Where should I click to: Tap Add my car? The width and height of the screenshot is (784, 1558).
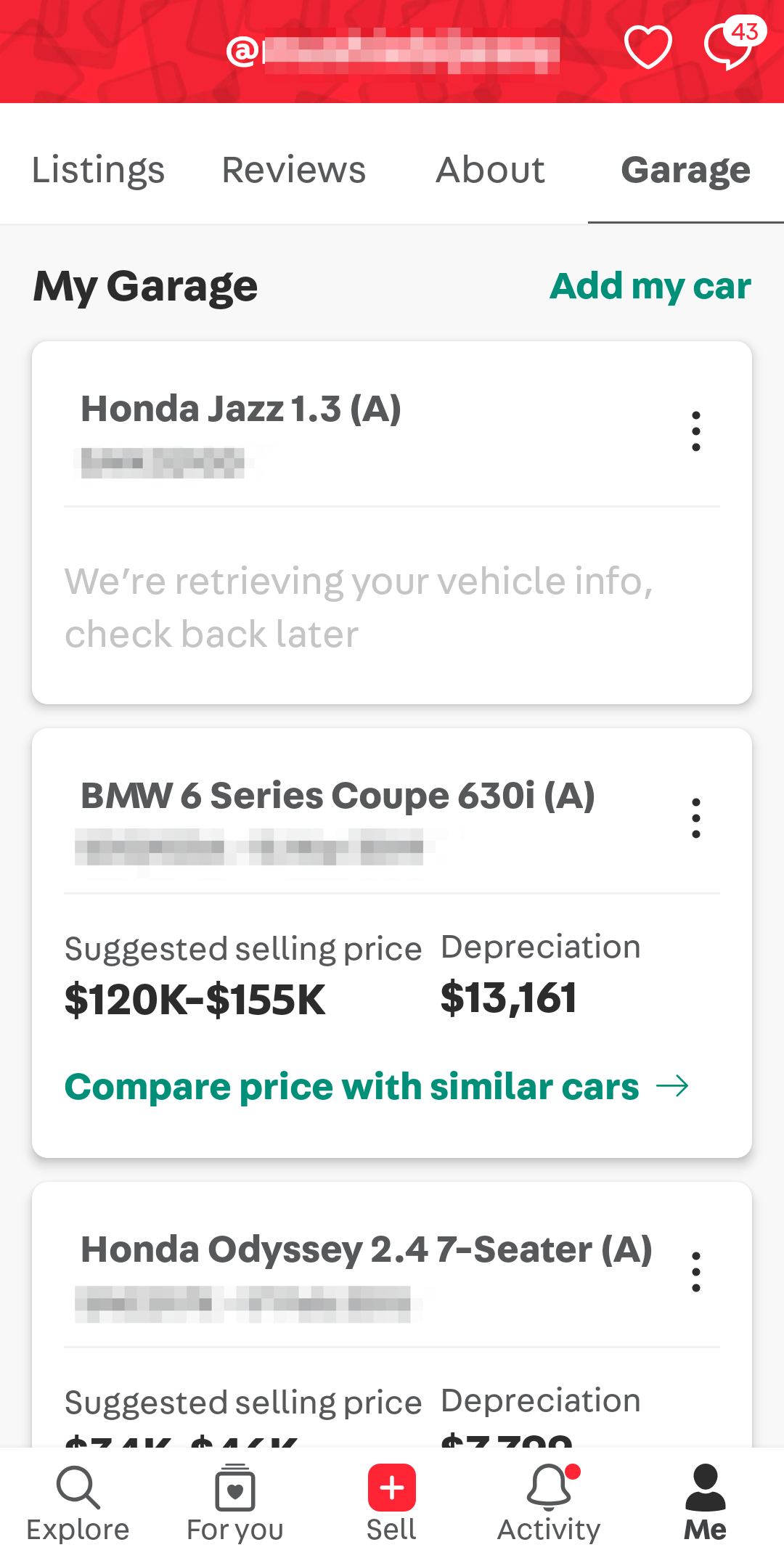(650, 286)
